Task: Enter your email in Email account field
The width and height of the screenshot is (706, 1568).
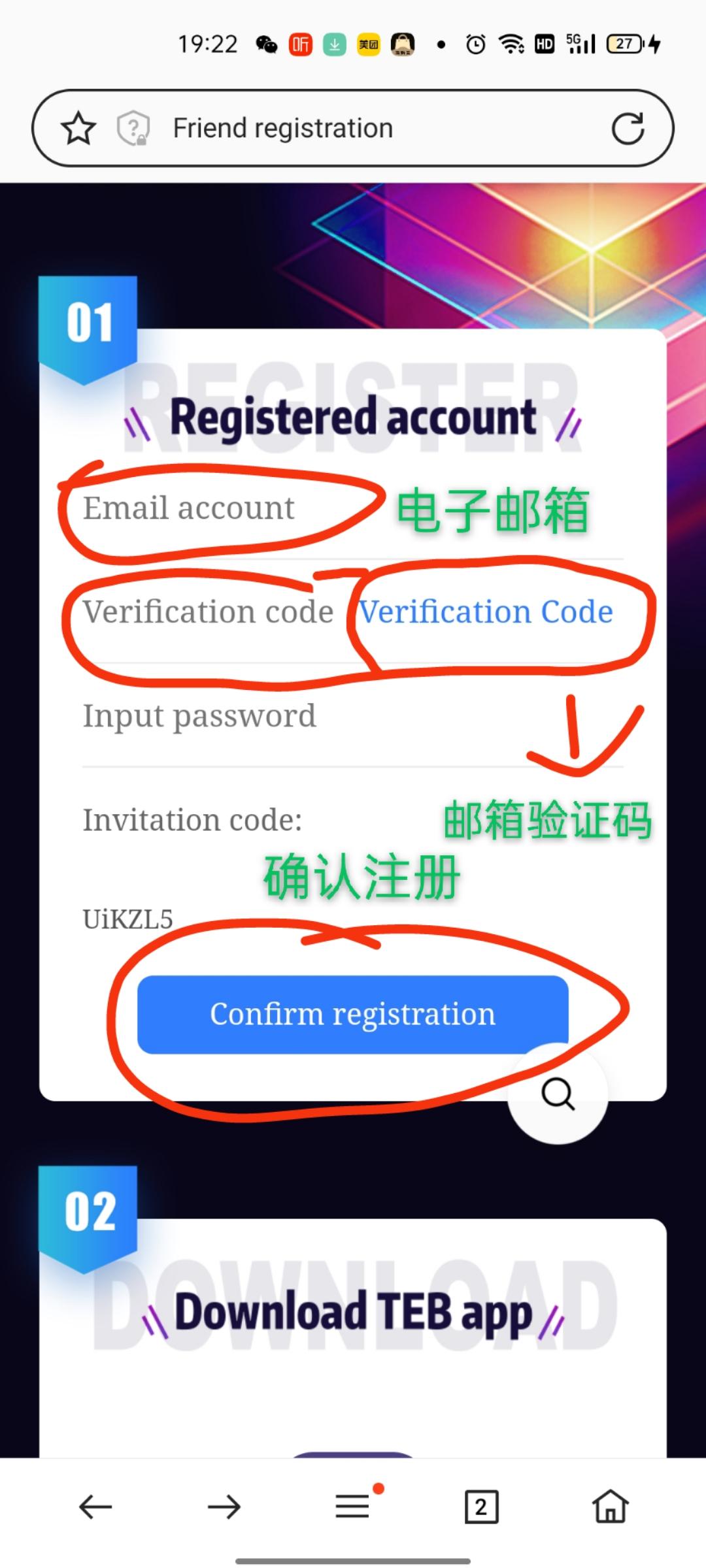Action: 353,508
